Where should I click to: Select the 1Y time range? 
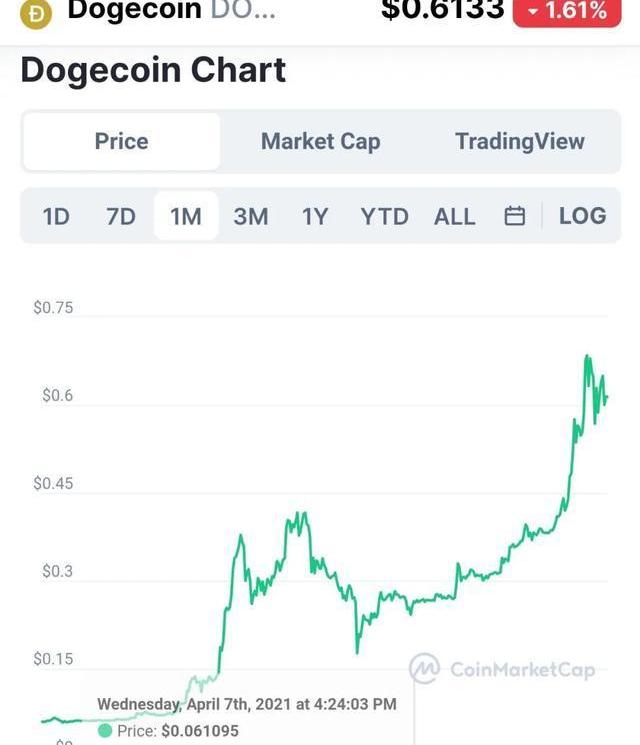(x=315, y=216)
